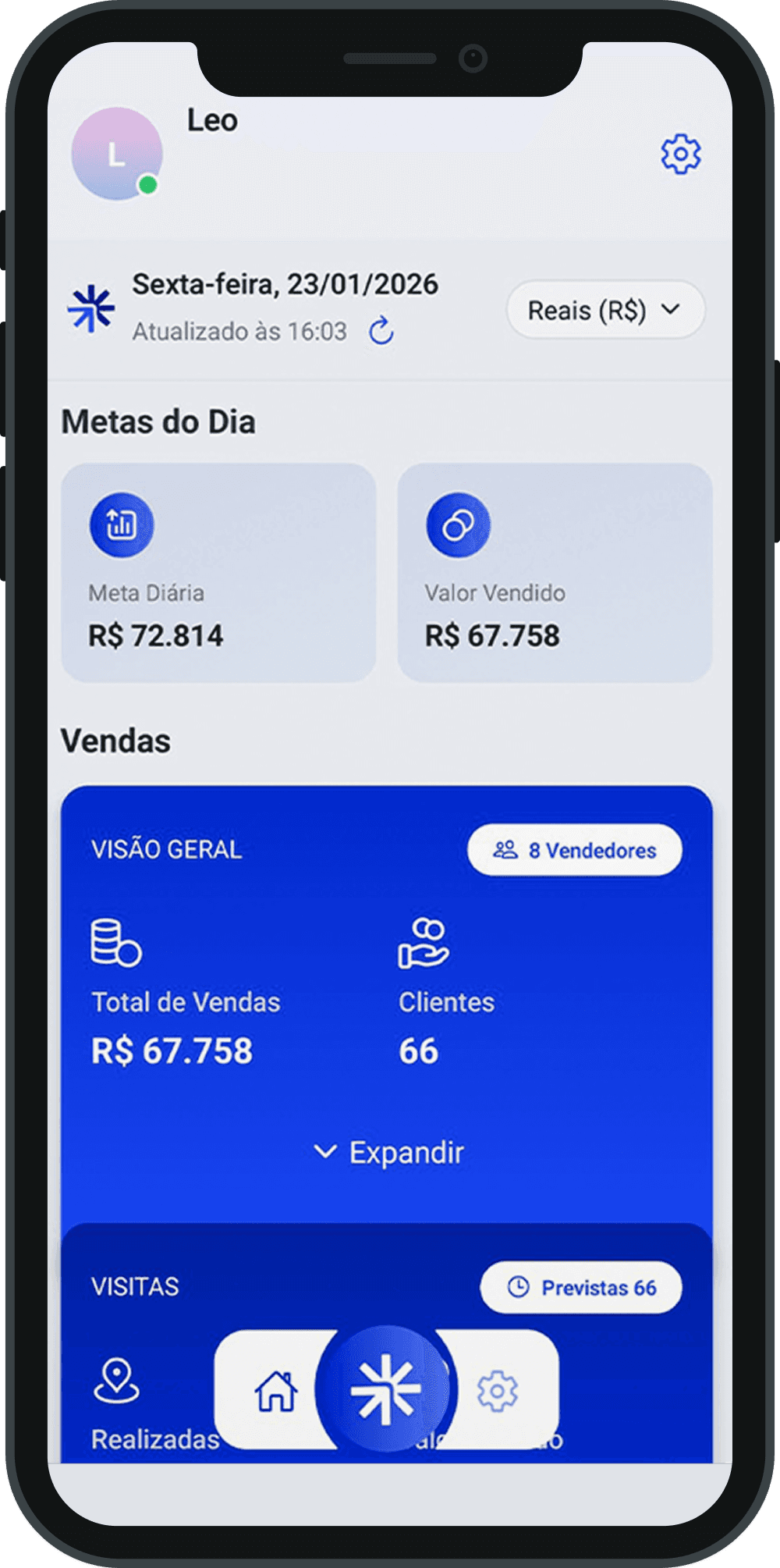The image size is (780, 1568).
Task: Toggle Leo's online status indicator
Action: click(x=147, y=185)
